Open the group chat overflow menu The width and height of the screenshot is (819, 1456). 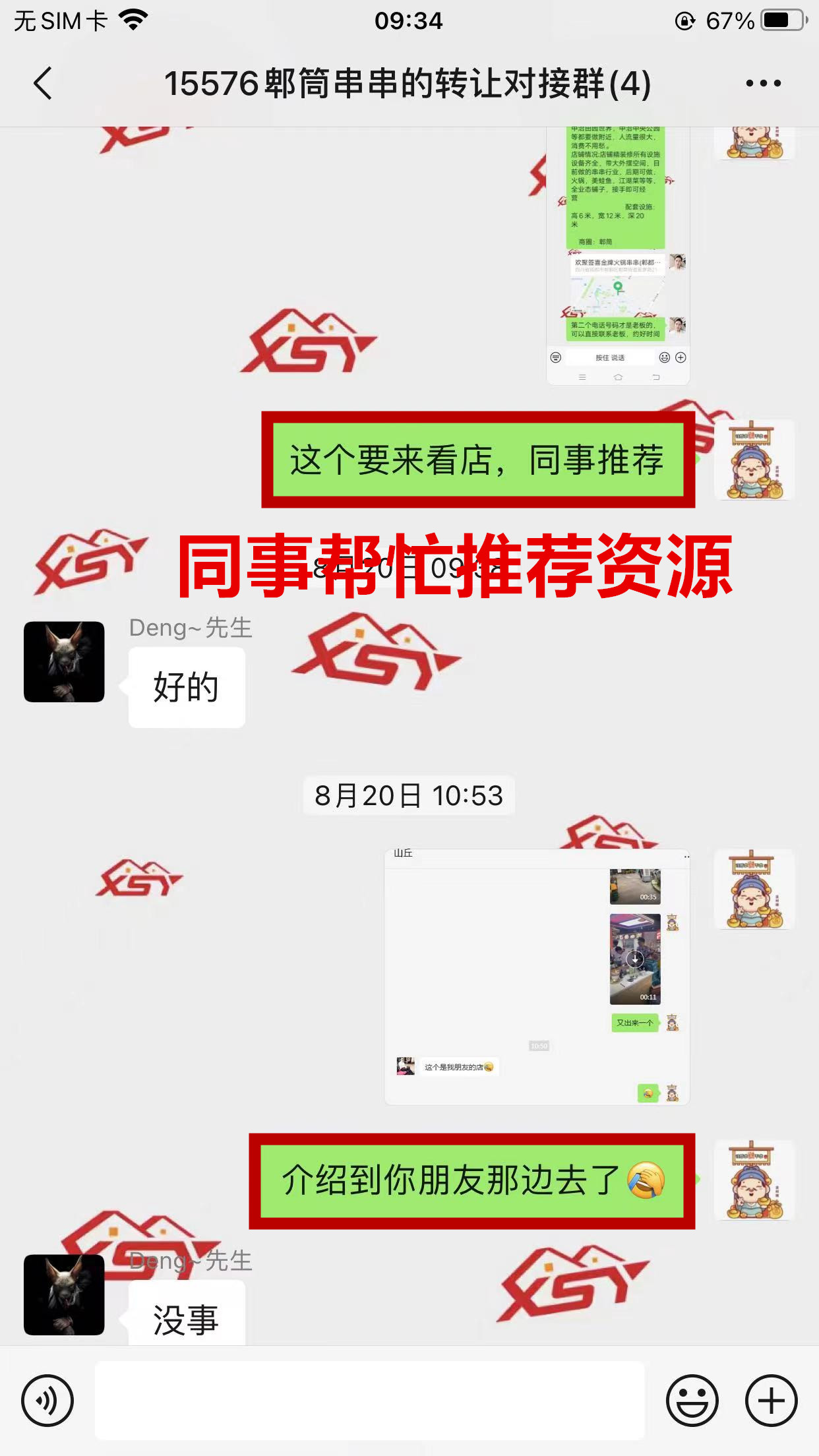763,84
